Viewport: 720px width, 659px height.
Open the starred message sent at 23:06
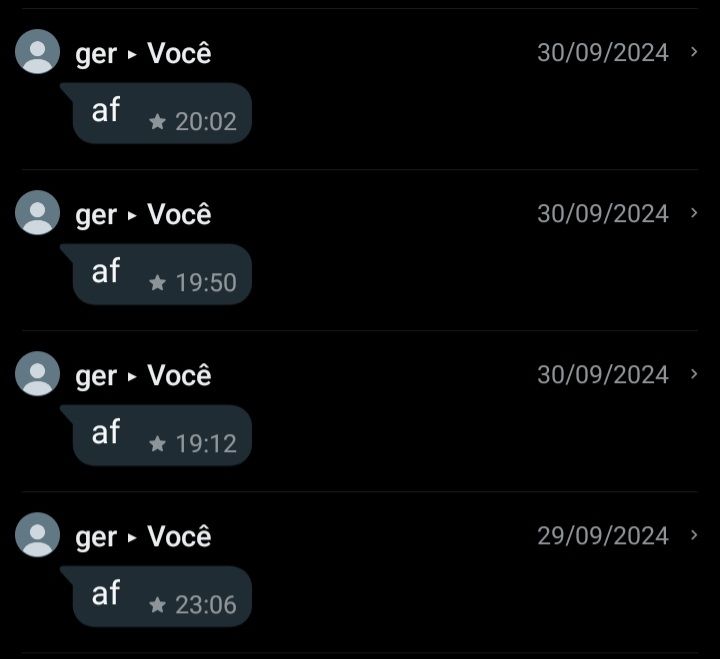(160, 596)
